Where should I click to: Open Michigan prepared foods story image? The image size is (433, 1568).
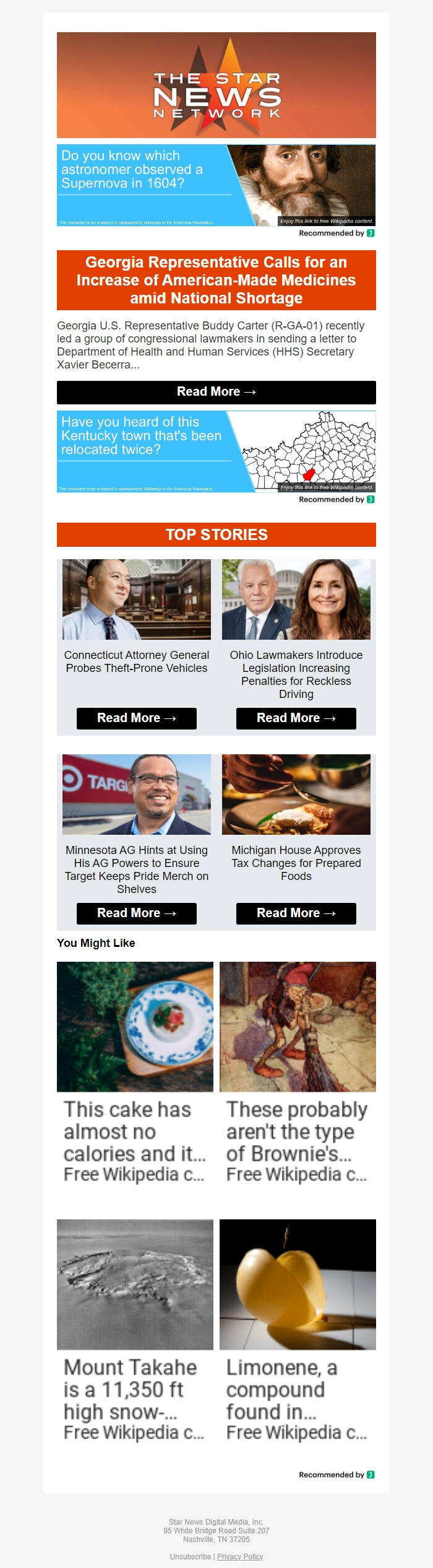pyautogui.click(x=296, y=795)
